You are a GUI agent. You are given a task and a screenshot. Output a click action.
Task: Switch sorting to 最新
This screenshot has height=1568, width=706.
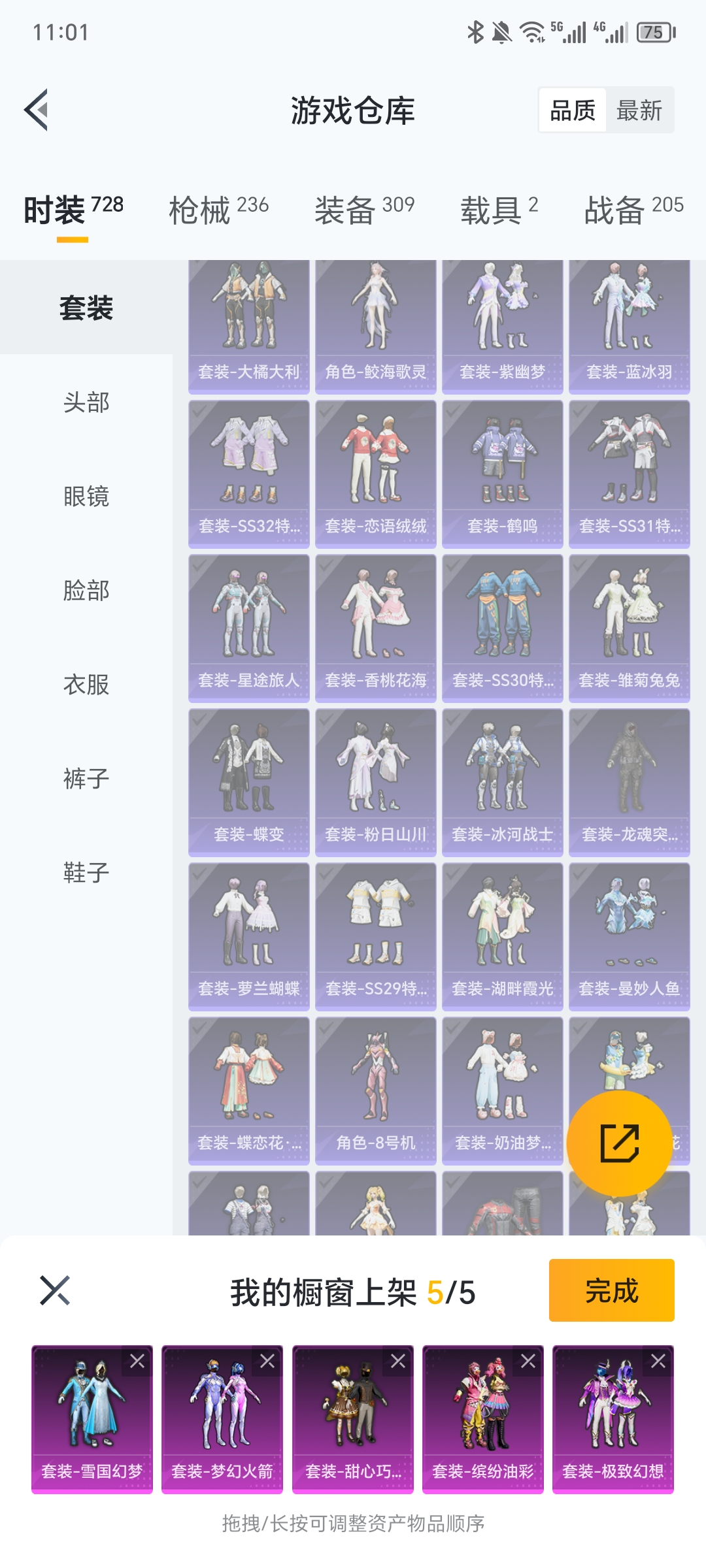(639, 110)
